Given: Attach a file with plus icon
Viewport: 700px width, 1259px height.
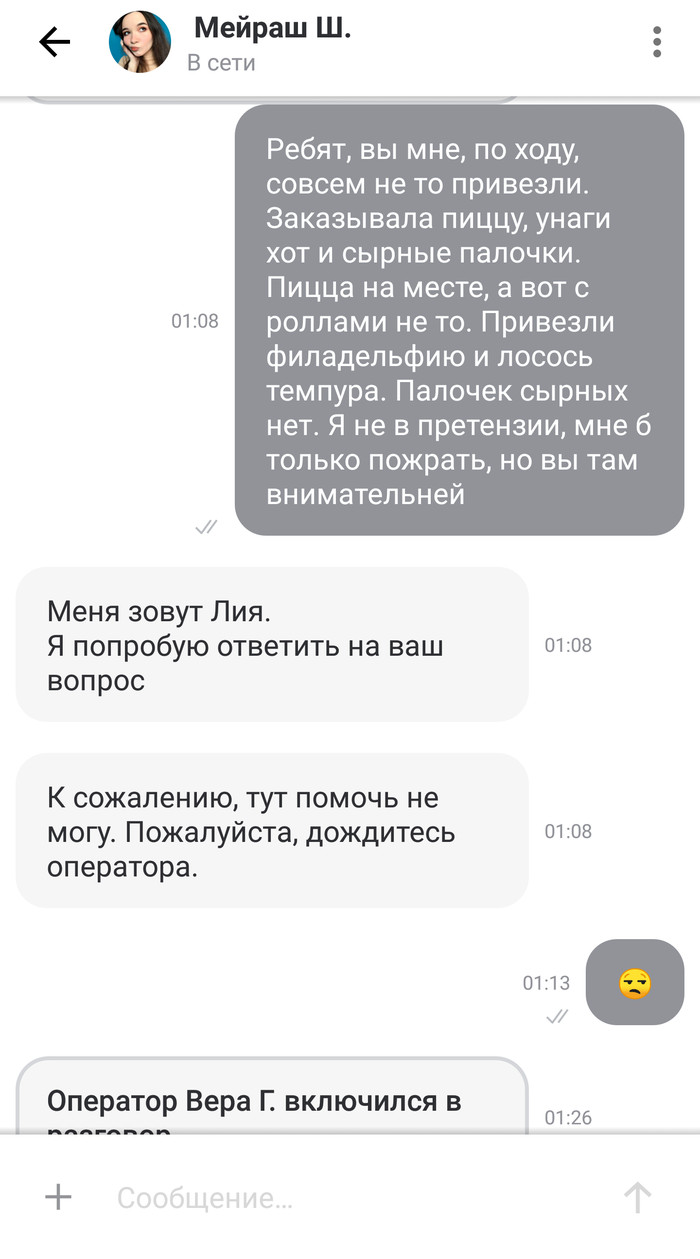Looking at the screenshot, I should click(x=59, y=1197).
